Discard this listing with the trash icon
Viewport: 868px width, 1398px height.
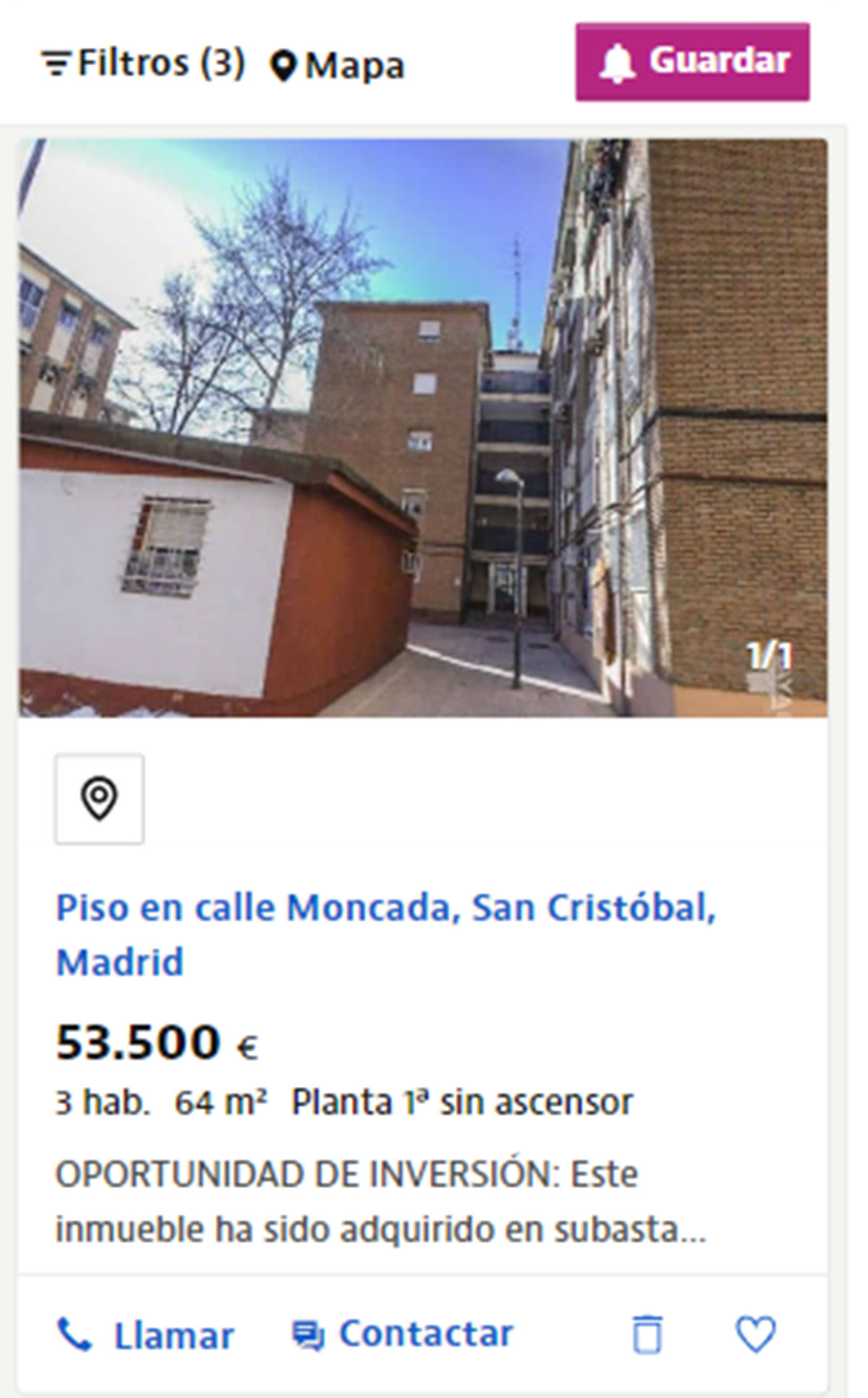[647, 1334]
